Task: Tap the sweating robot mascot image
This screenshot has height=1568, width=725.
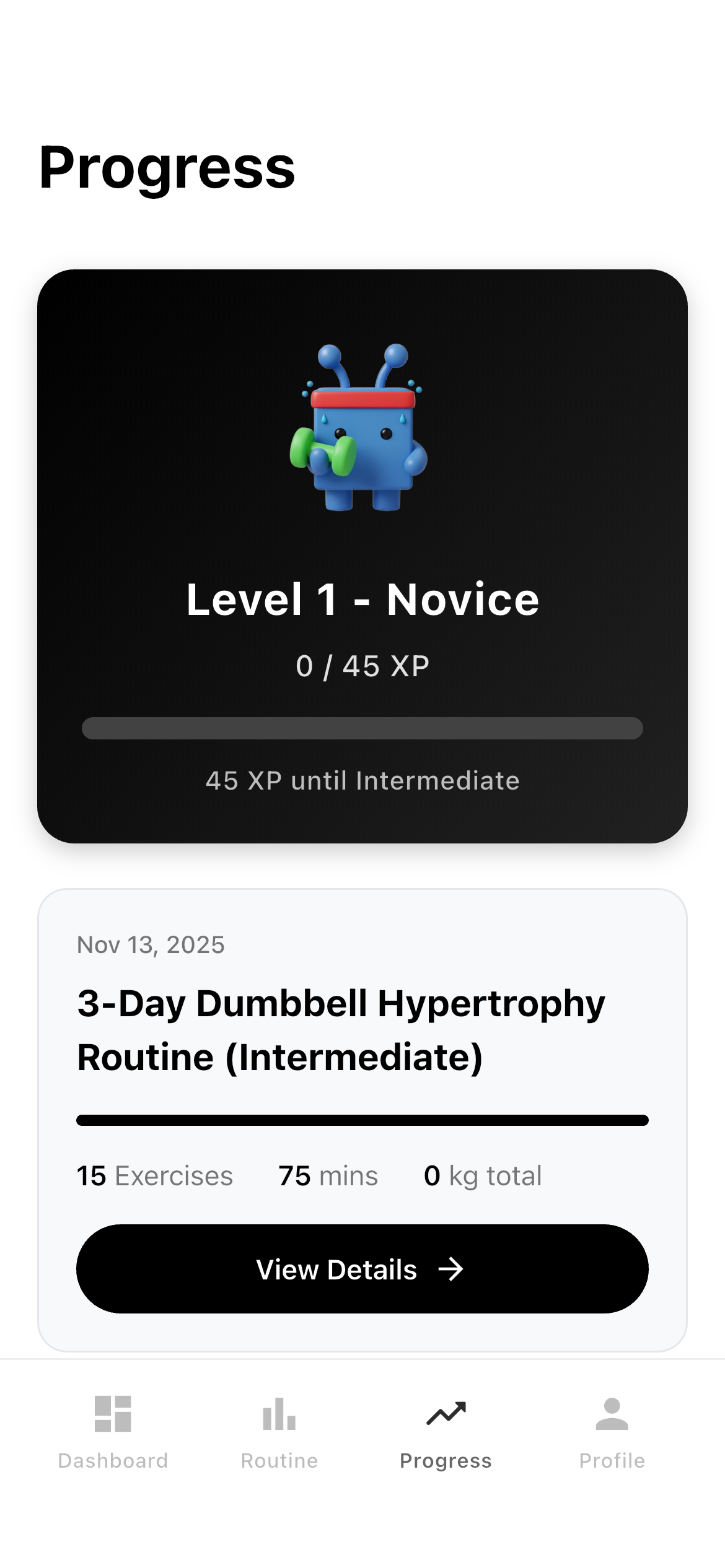Action: click(x=362, y=433)
